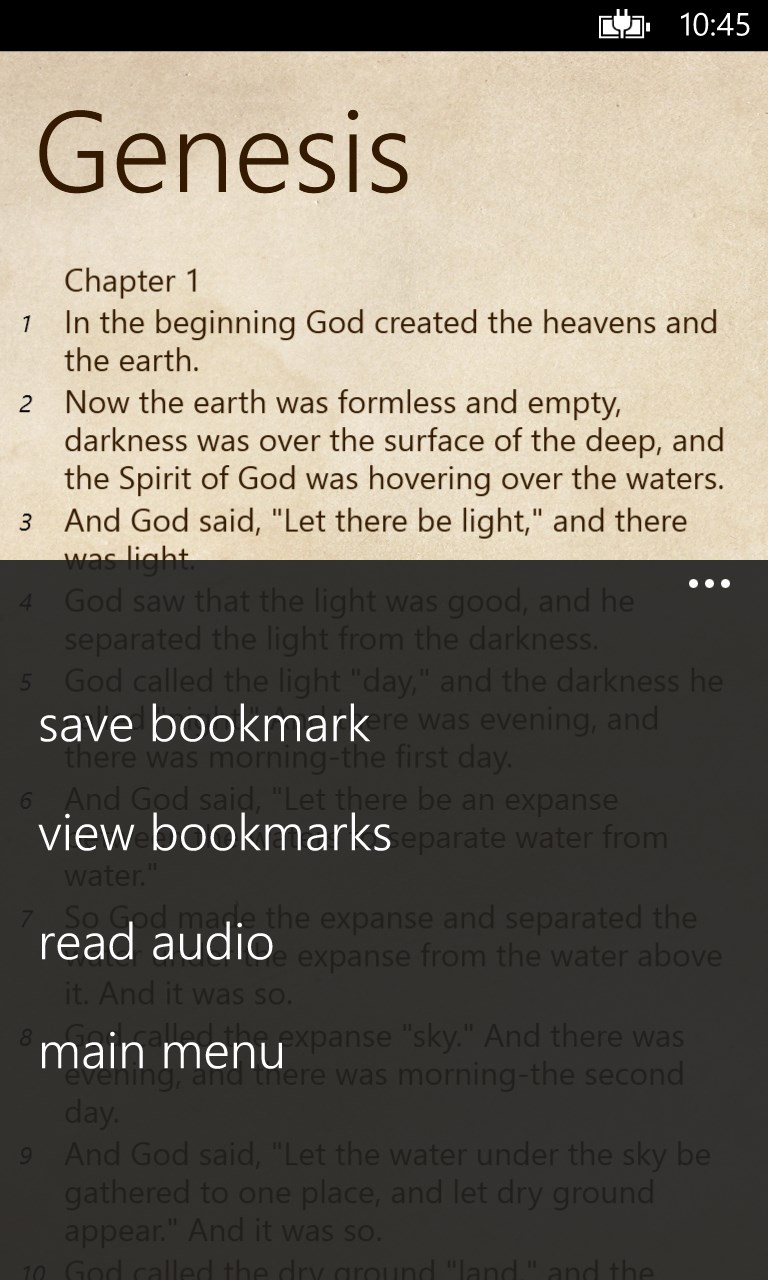Screen dimensions: 768x1280
Task: Select save bookmark
Action: coord(204,724)
